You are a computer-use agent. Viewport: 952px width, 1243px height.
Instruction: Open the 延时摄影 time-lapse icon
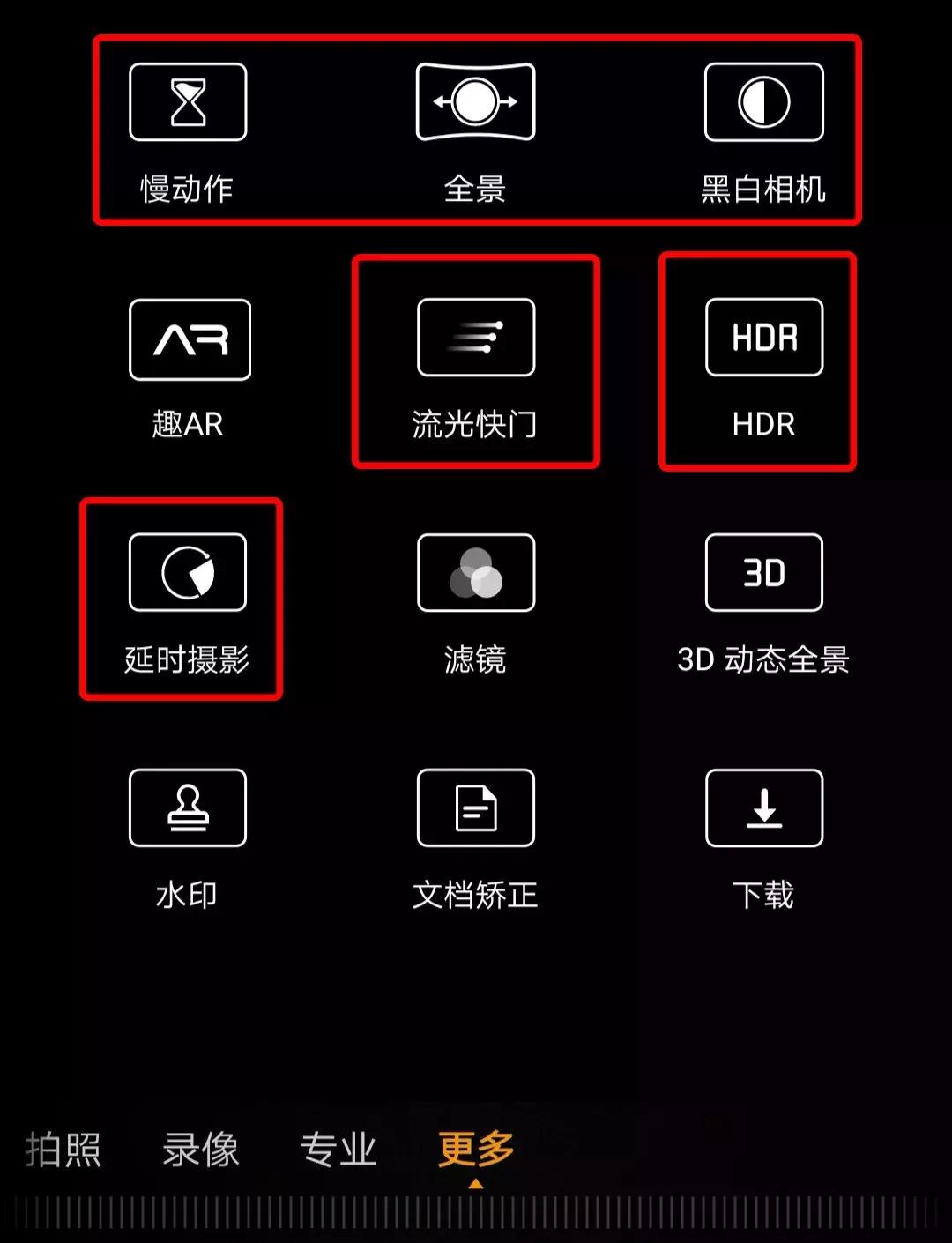pyautogui.click(x=188, y=572)
